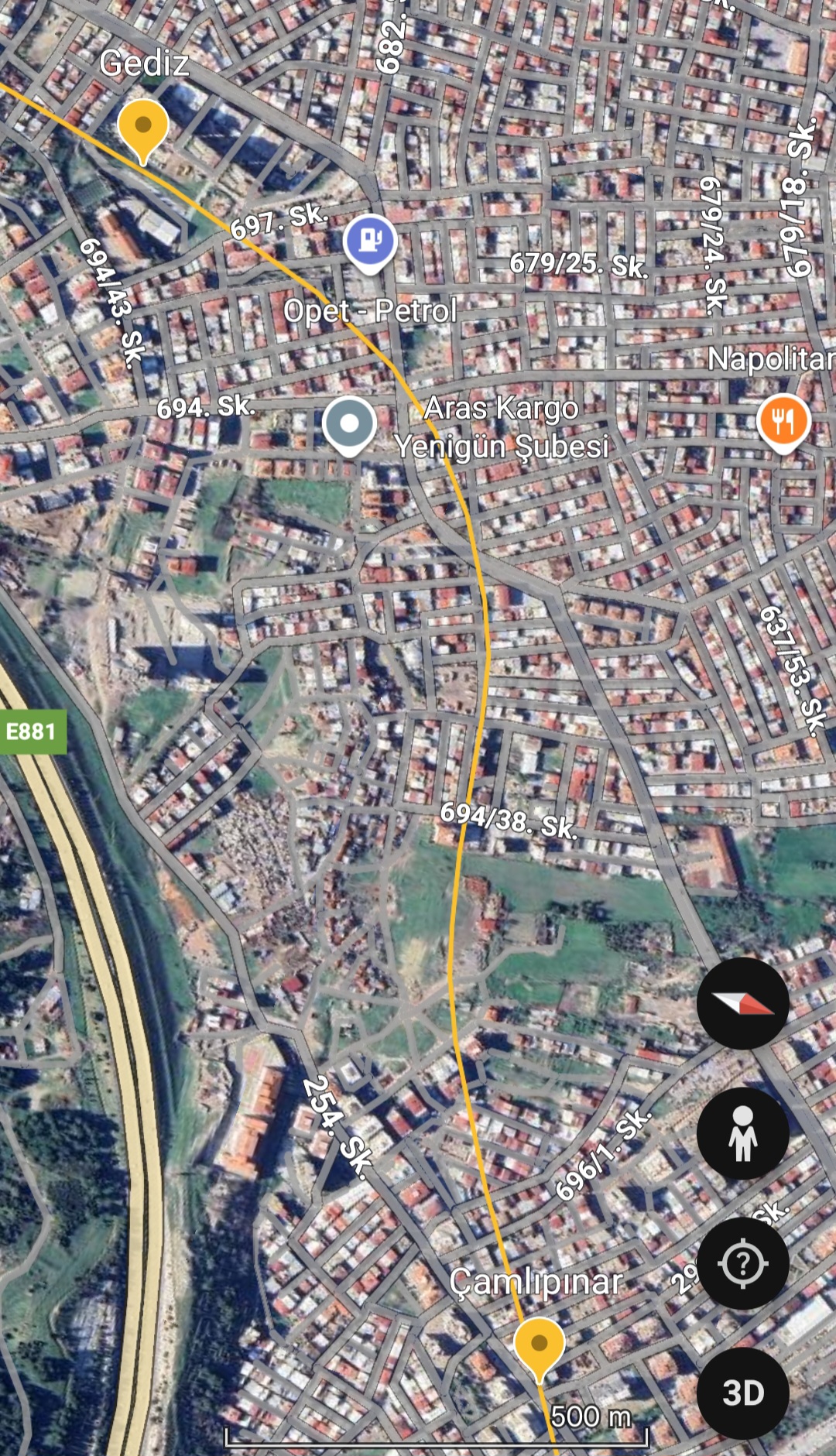Select the Çamlıpınar station marker
This screenshot has width=836, height=1456.
tap(540, 1345)
